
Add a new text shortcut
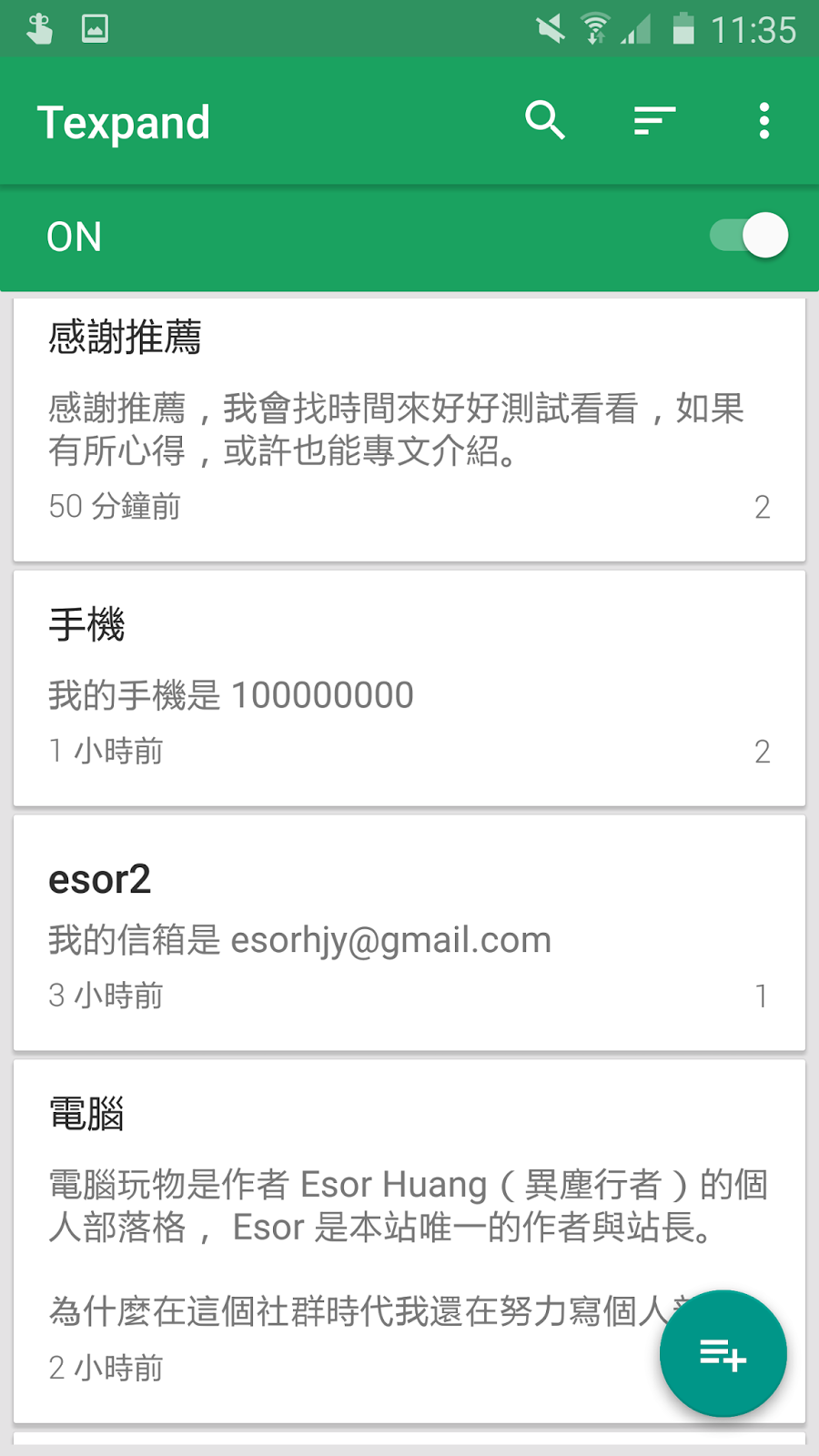click(723, 1354)
